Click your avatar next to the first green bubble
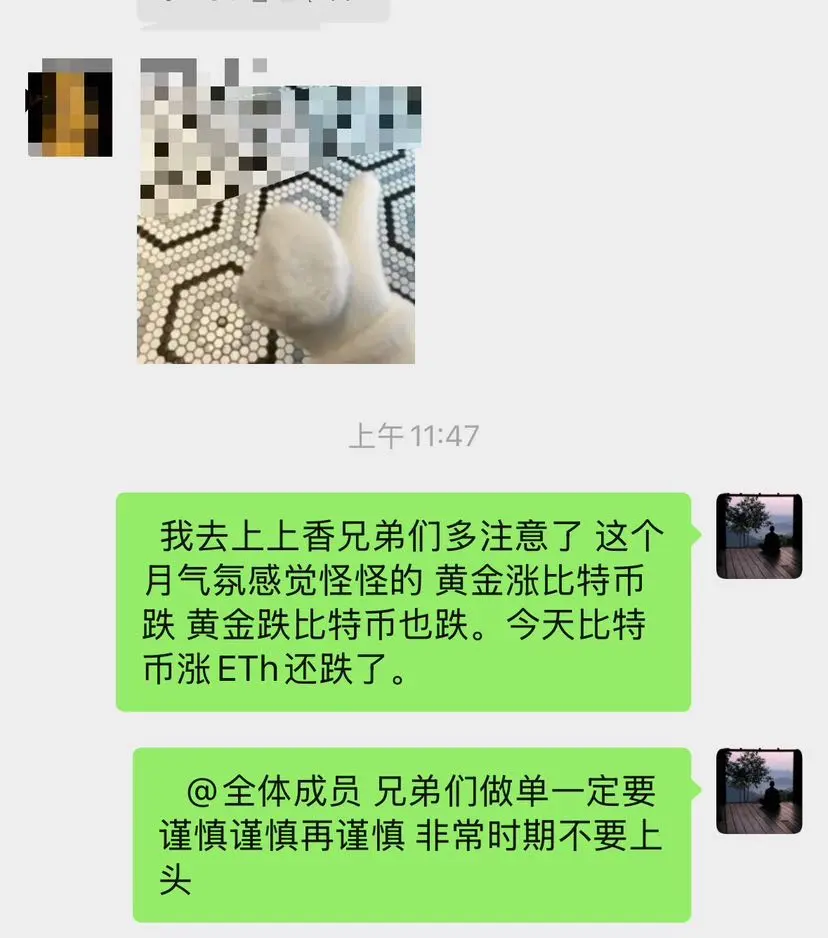The width and height of the screenshot is (828, 938). pos(760,535)
